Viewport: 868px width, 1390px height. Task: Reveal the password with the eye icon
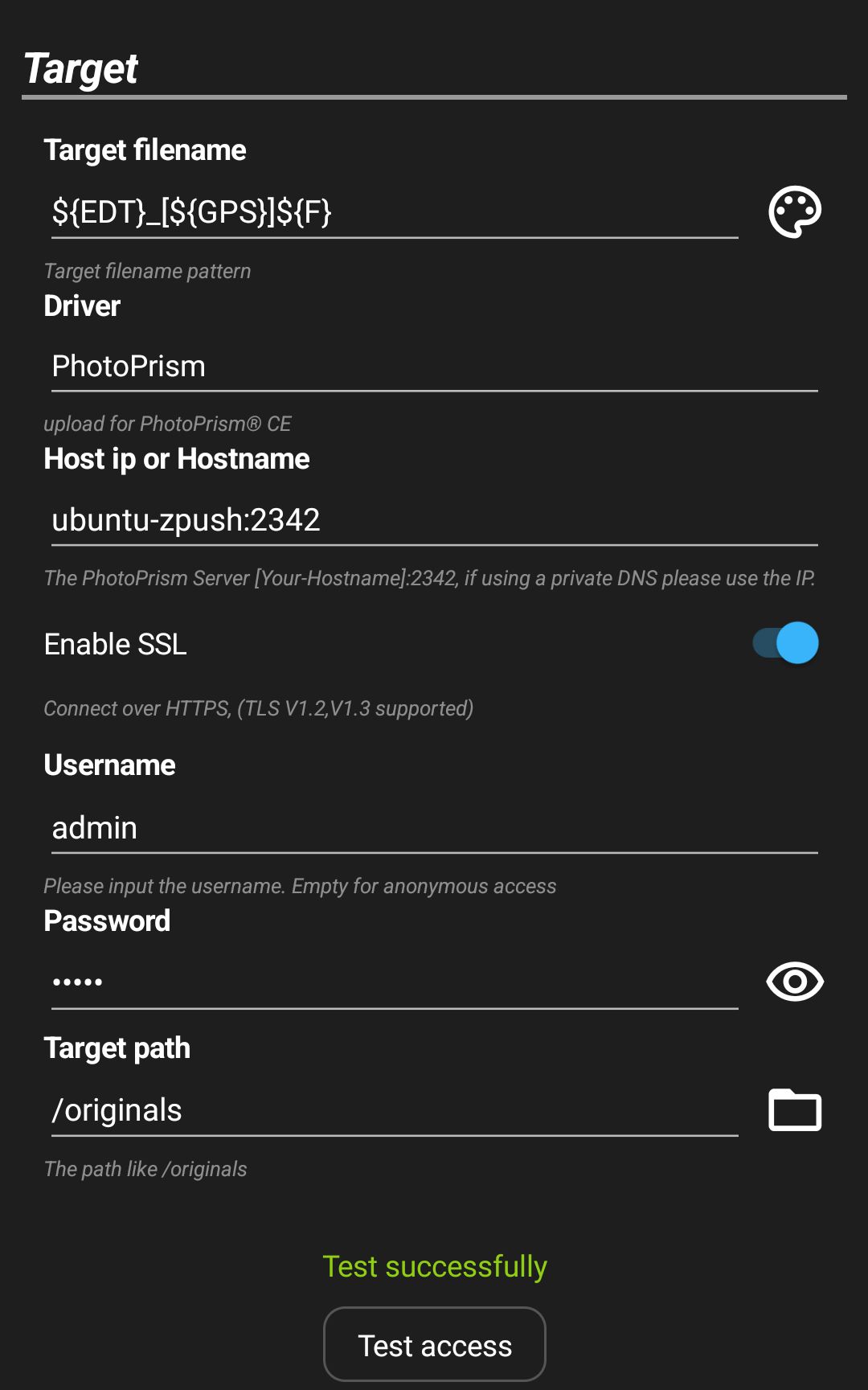click(x=795, y=982)
